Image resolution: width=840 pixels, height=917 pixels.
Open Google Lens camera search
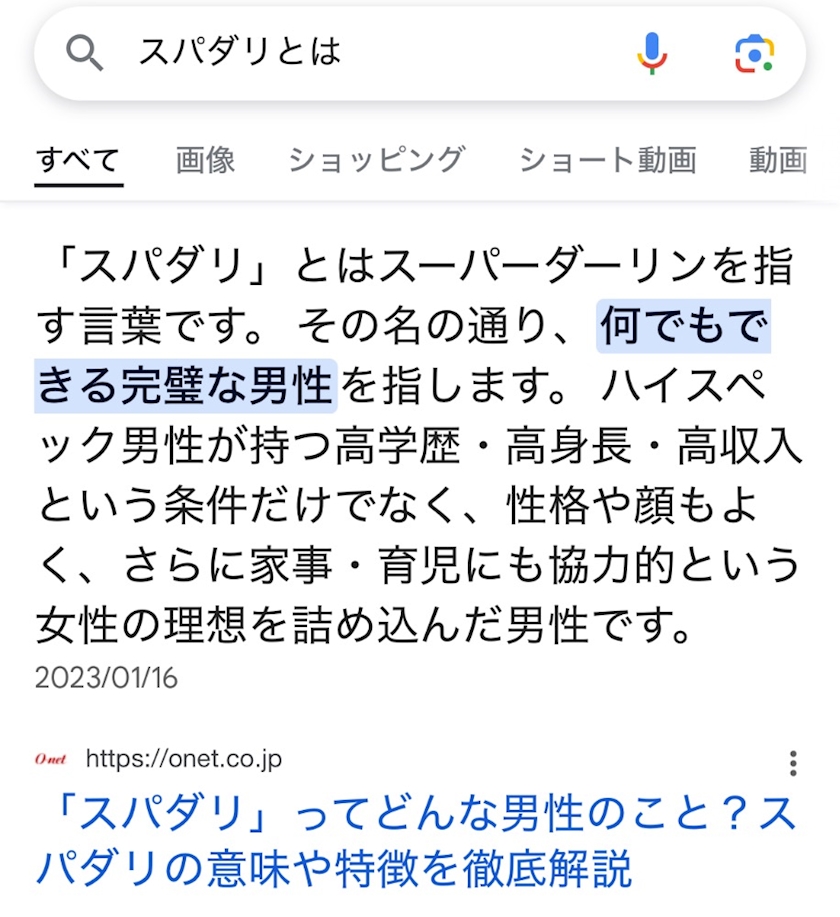click(x=754, y=52)
